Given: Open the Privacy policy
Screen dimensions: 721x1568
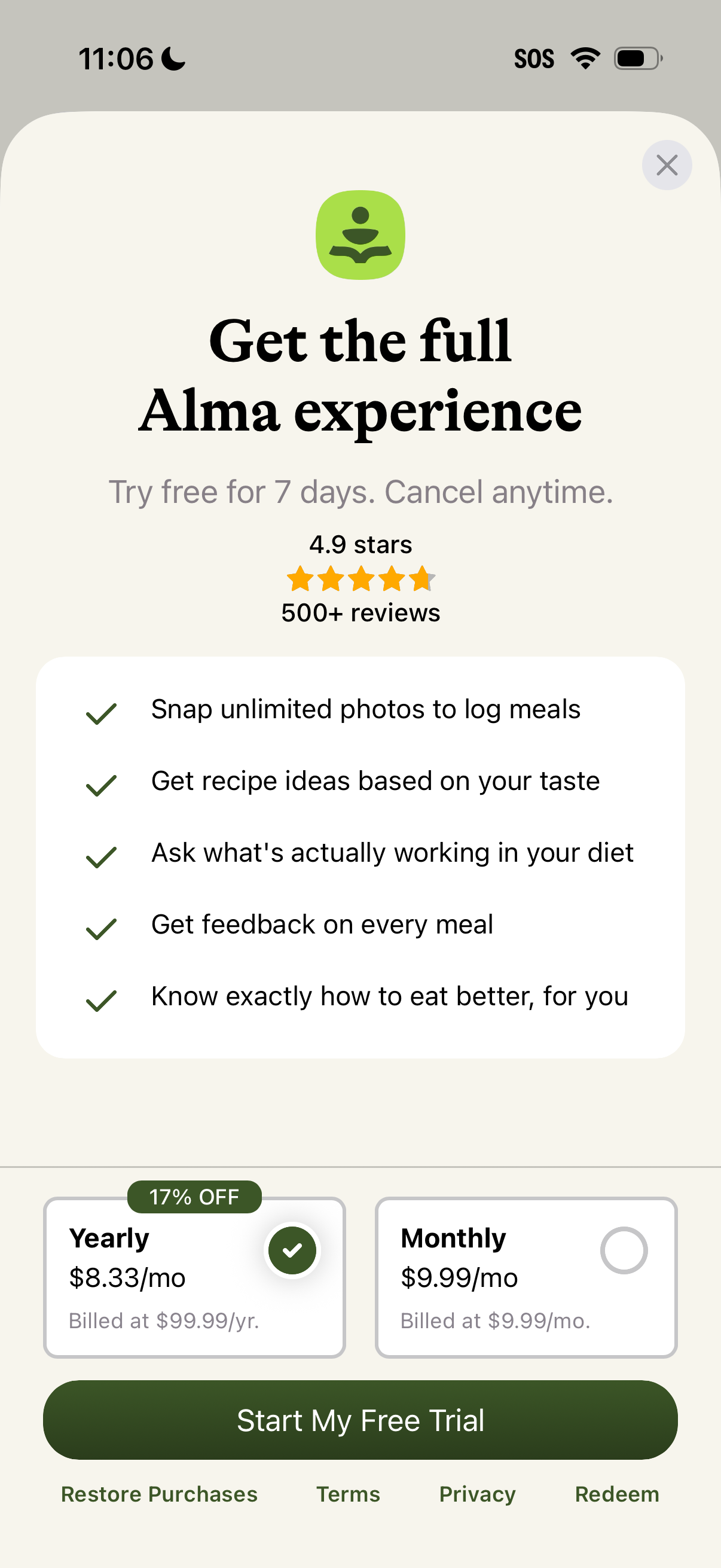Looking at the screenshot, I should pos(477,1494).
